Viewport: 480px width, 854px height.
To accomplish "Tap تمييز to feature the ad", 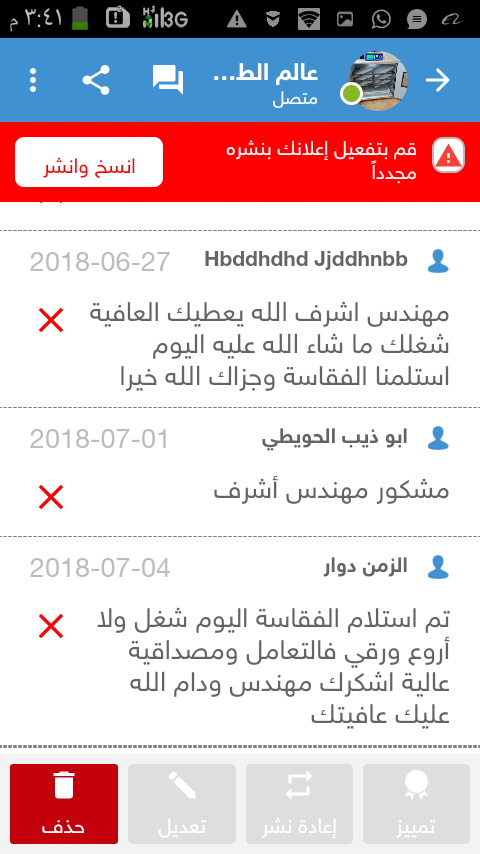I will pyautogui.click(x=416, y=804).
